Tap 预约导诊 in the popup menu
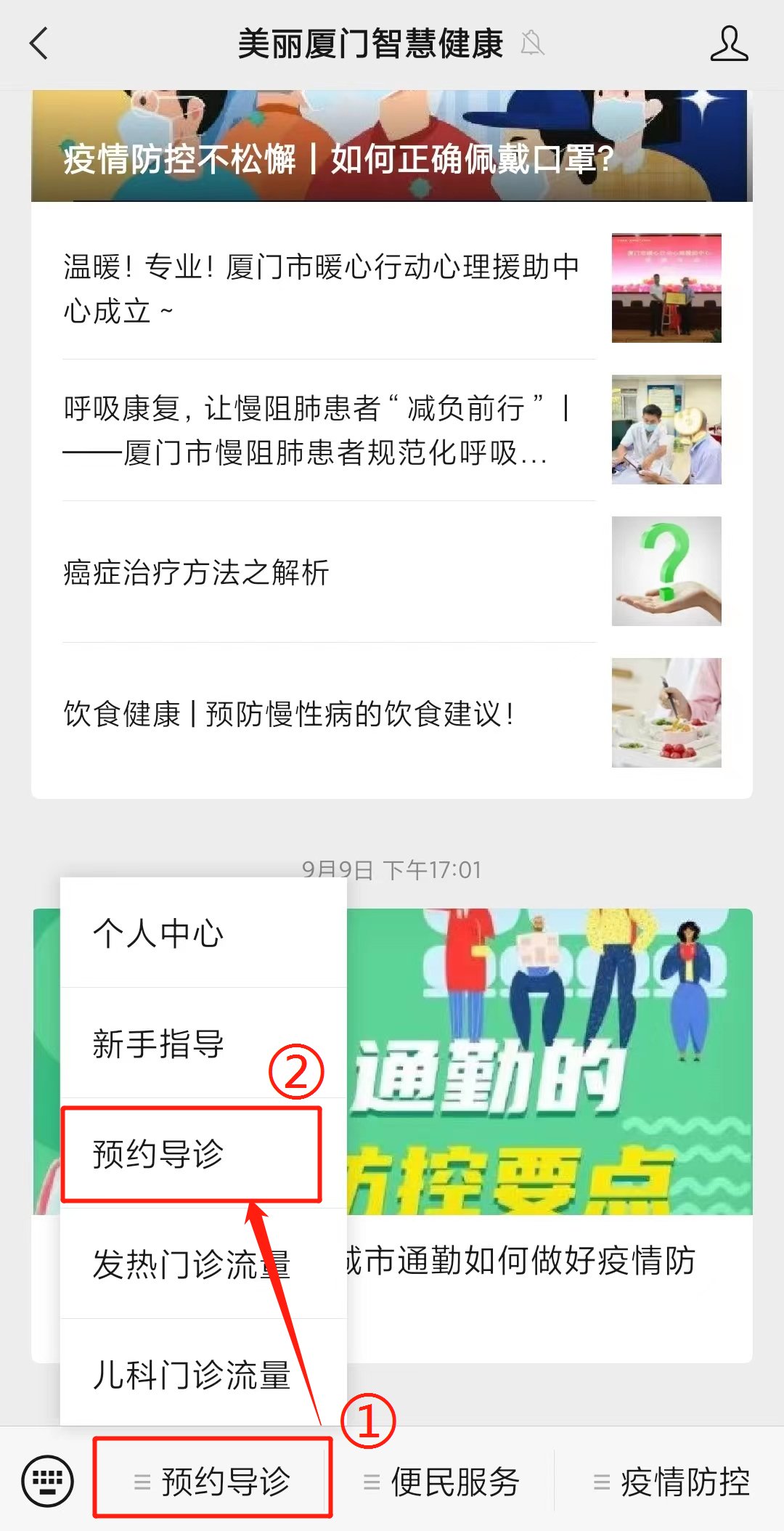The image size is (784, 1531). pos(192,1154)
